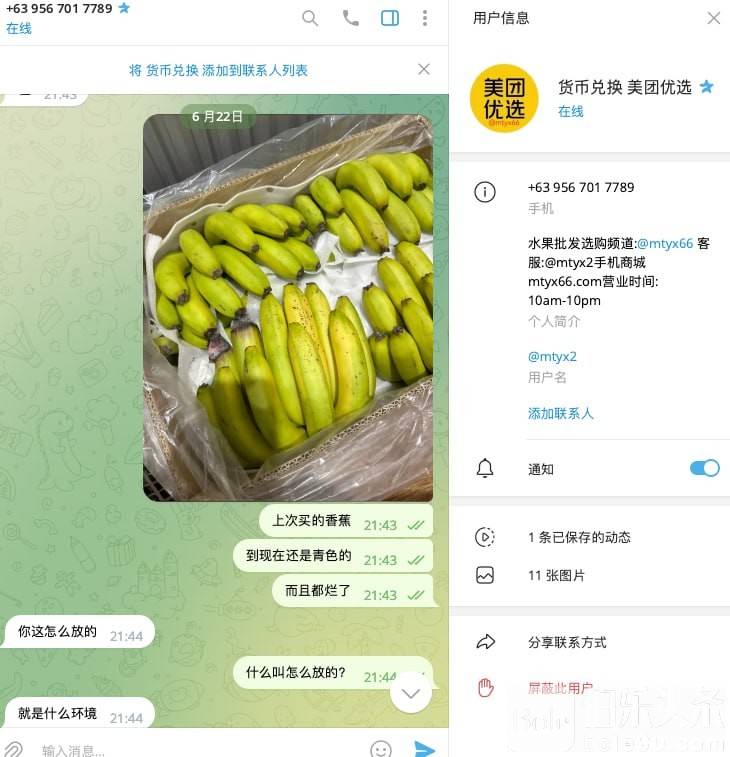Open the 11 张图片 media list
730x757 pixels.
(556, 576)
